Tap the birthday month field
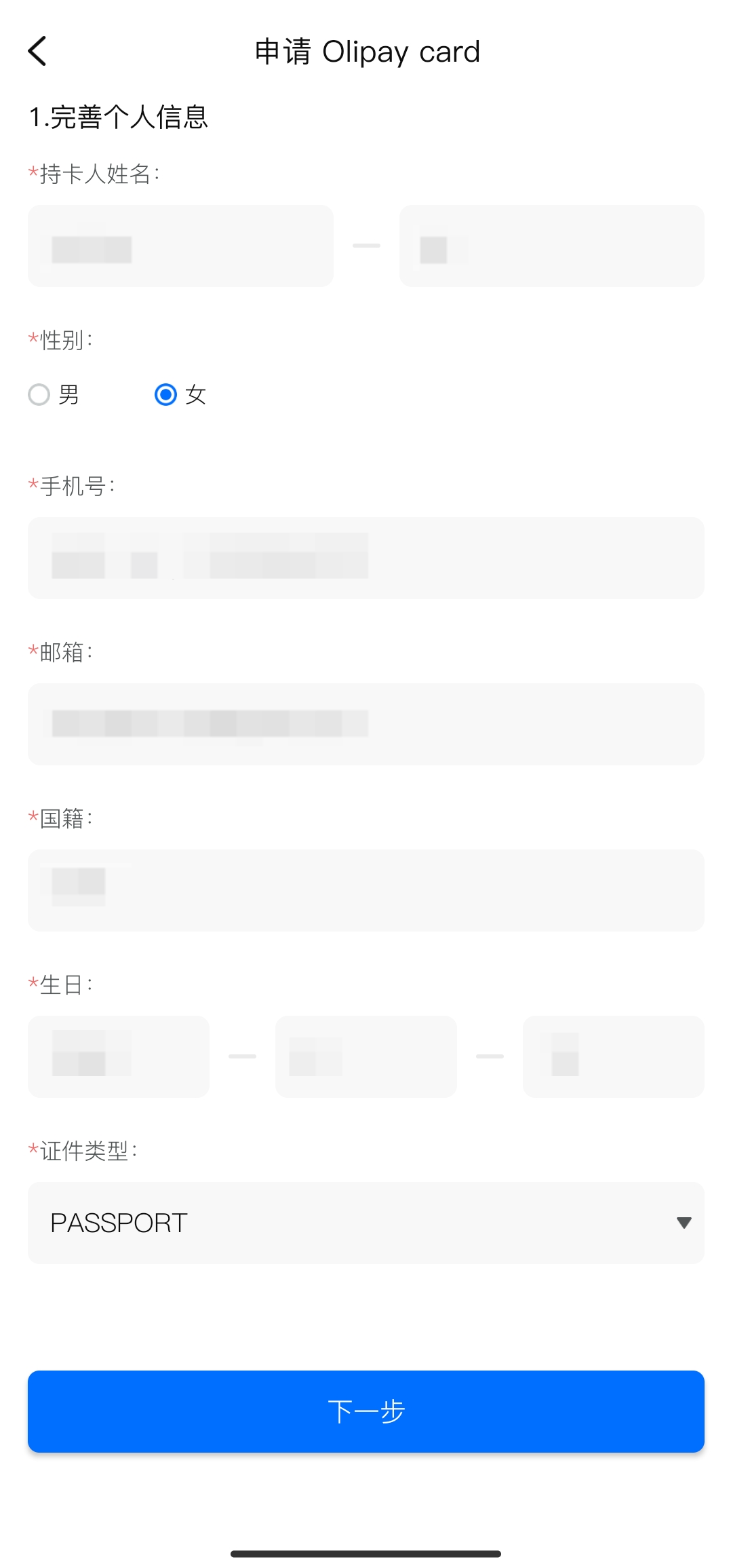 coord(366,1056)
